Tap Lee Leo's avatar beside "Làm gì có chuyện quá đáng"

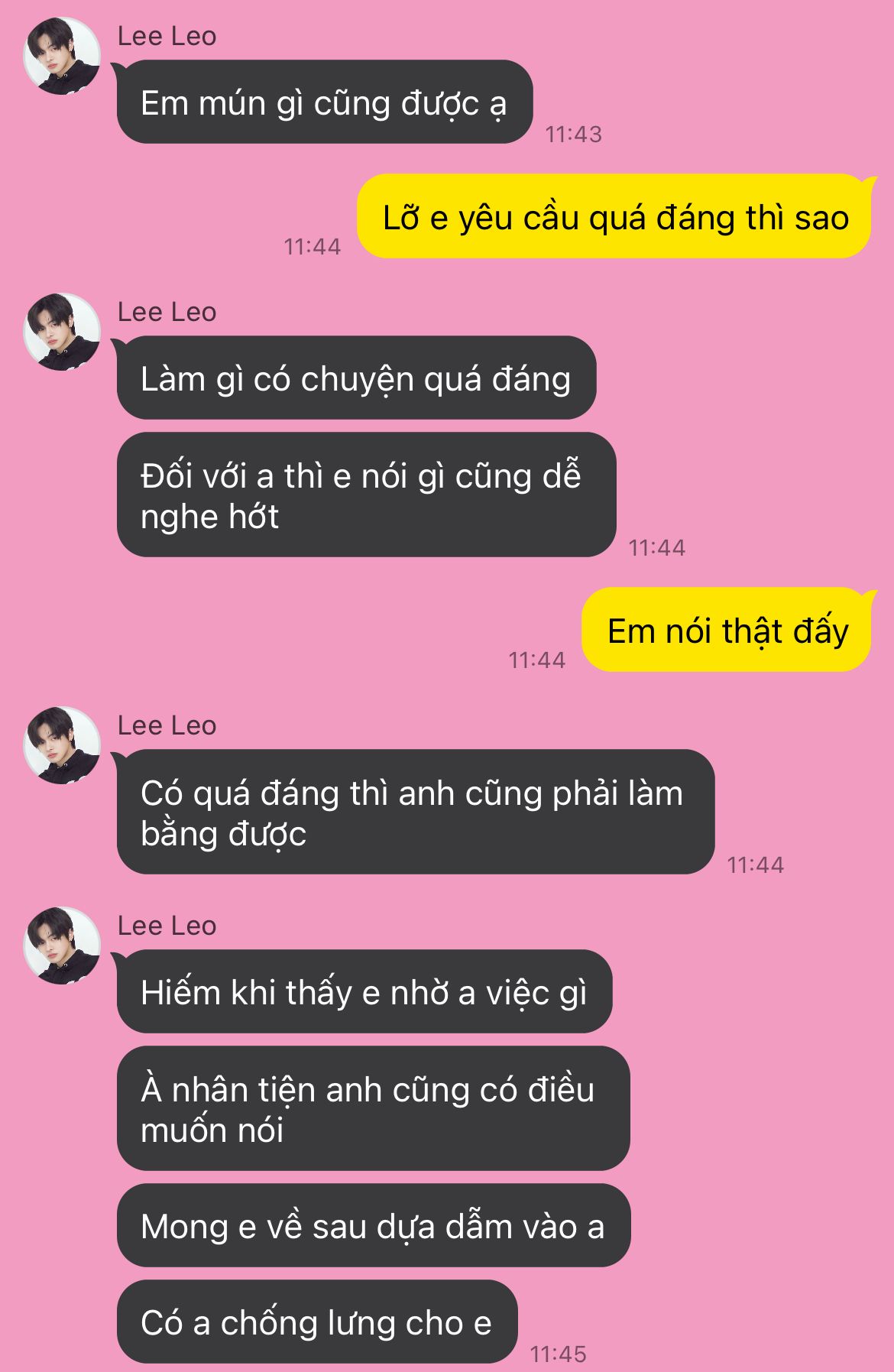62,332
